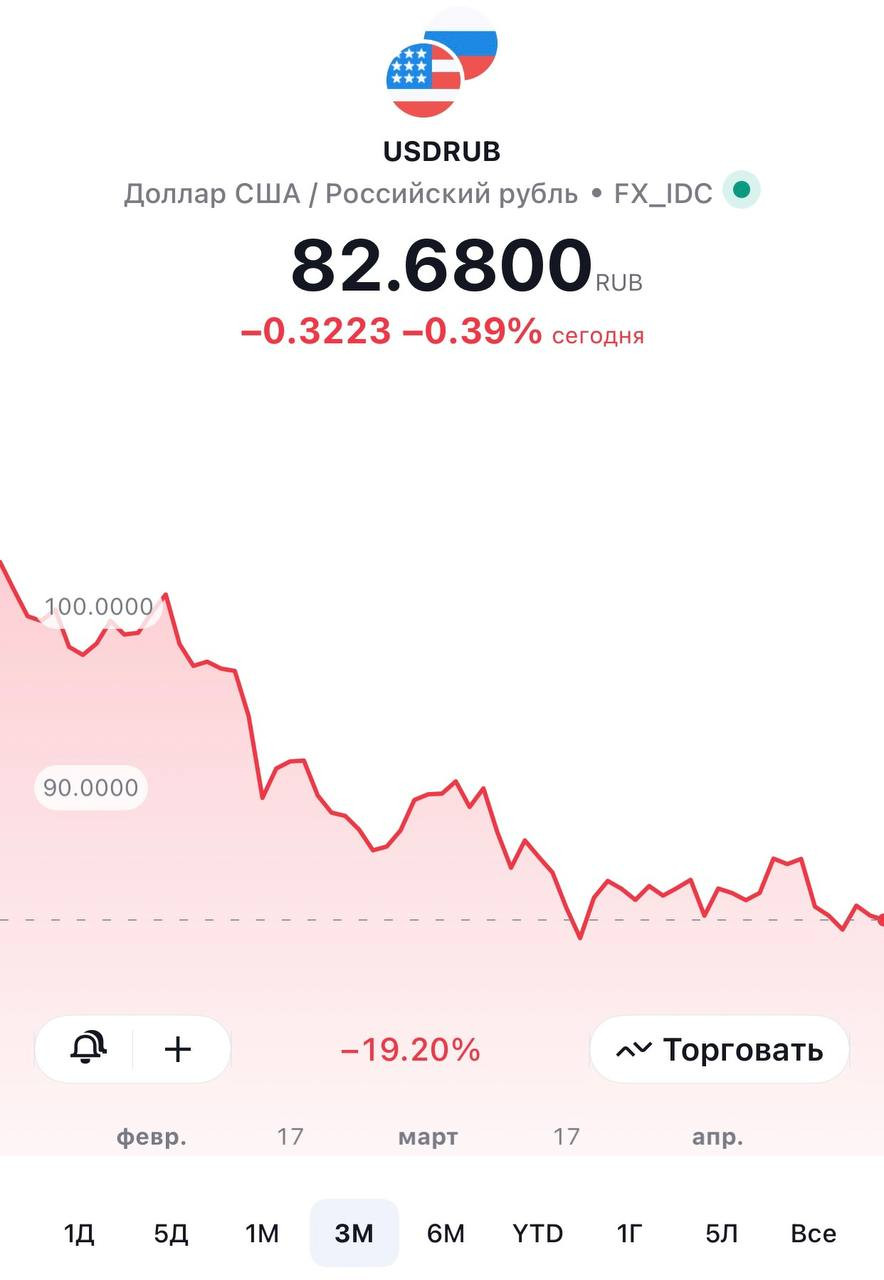
Task: Add USDRUB to watchlist with plus icon
Action: pyautogui.click(x=178, y=1049)
